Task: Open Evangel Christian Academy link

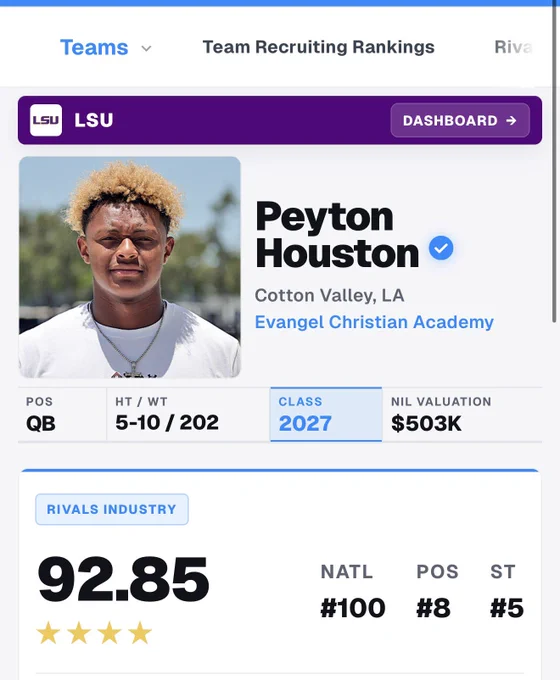Action: coord(374,322)
